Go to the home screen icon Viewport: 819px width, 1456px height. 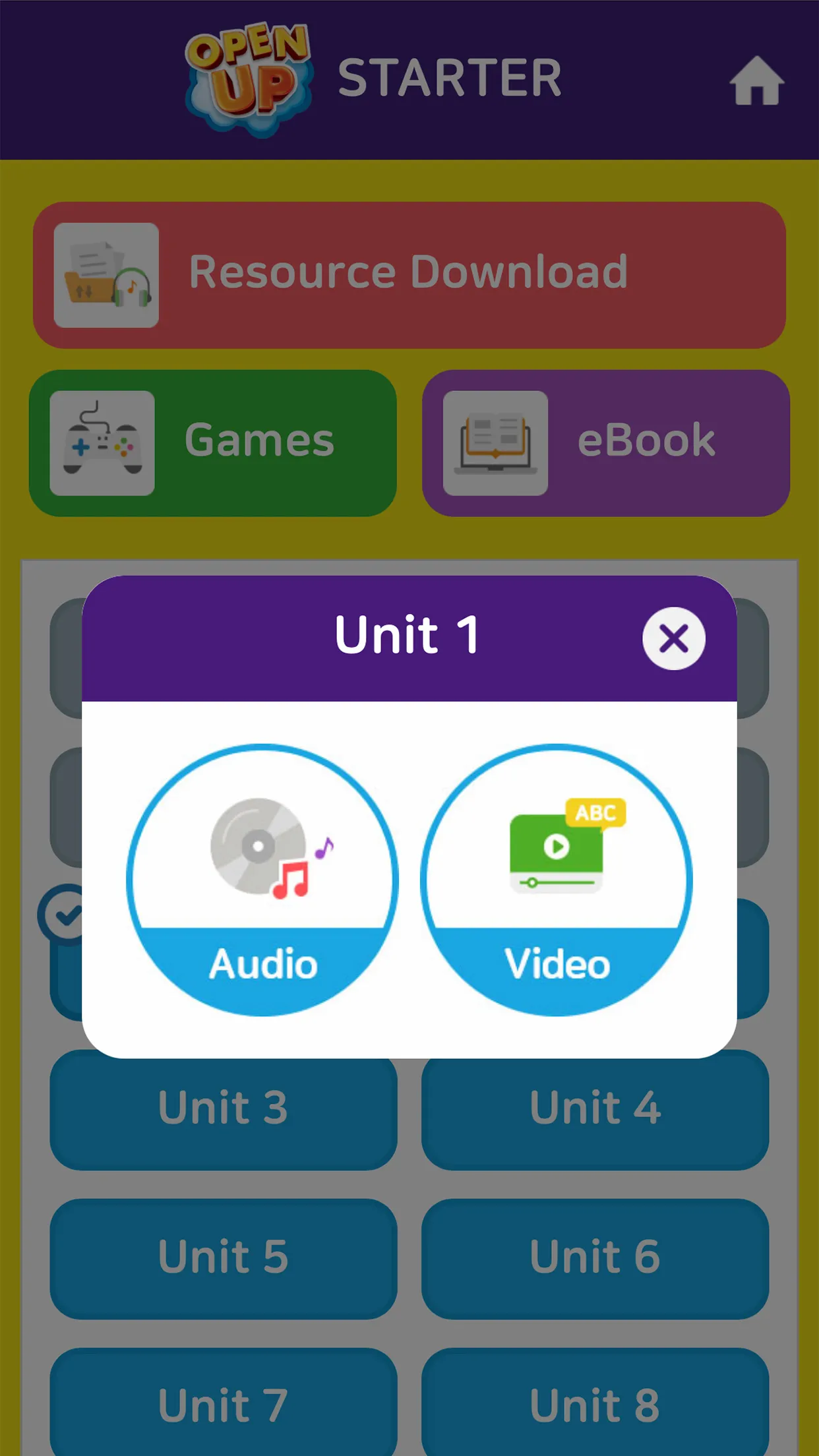click(x=756, y=80)
